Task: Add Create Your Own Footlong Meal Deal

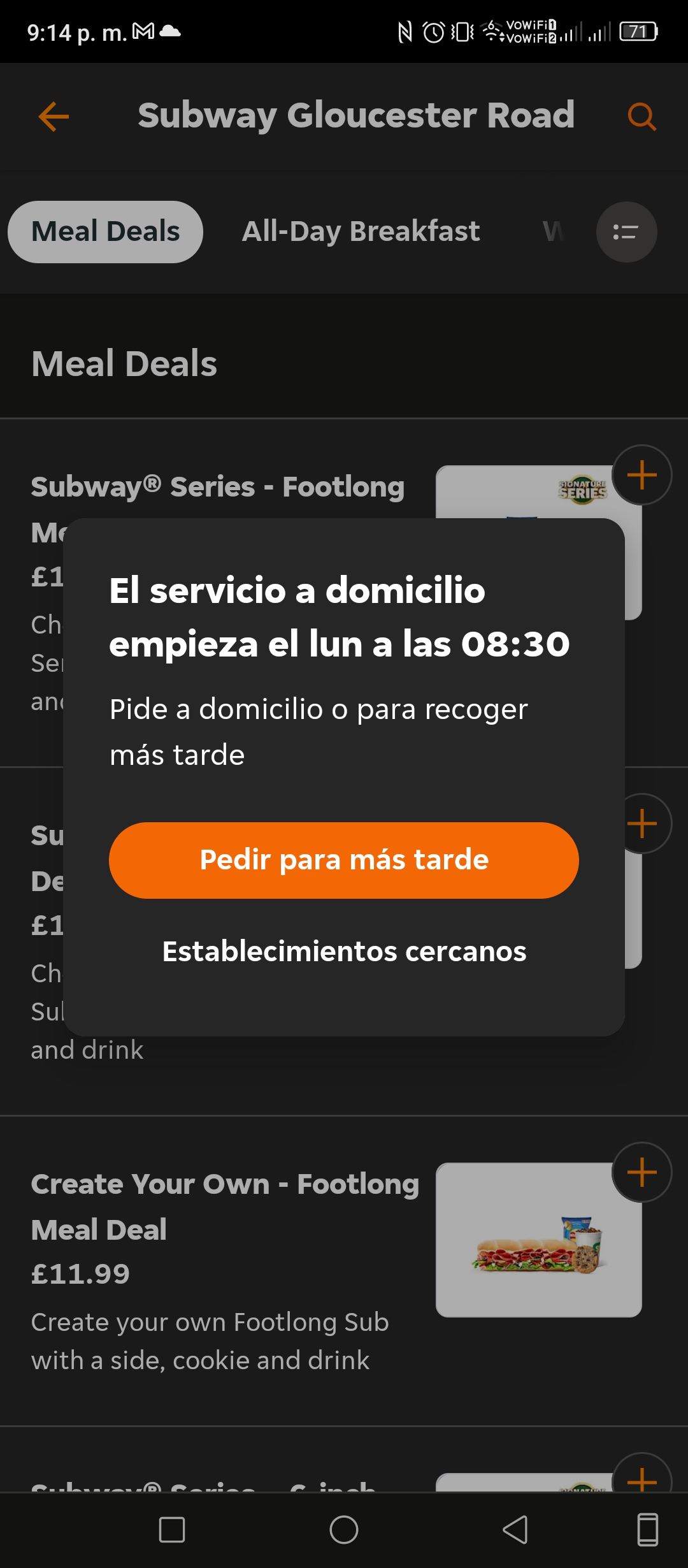Action: [641, 1172]
